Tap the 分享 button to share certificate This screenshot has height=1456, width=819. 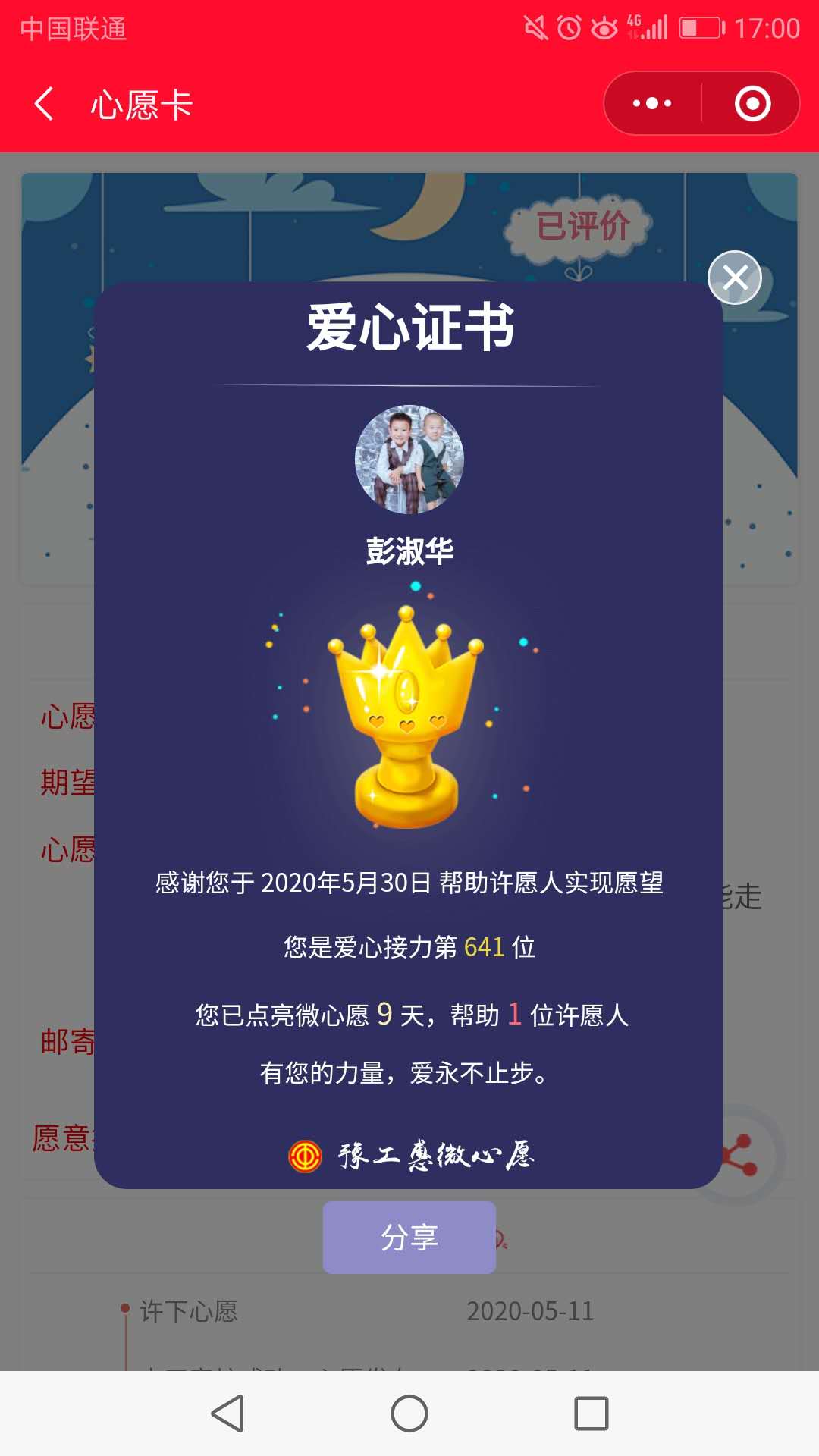(x=409, y=1237)
